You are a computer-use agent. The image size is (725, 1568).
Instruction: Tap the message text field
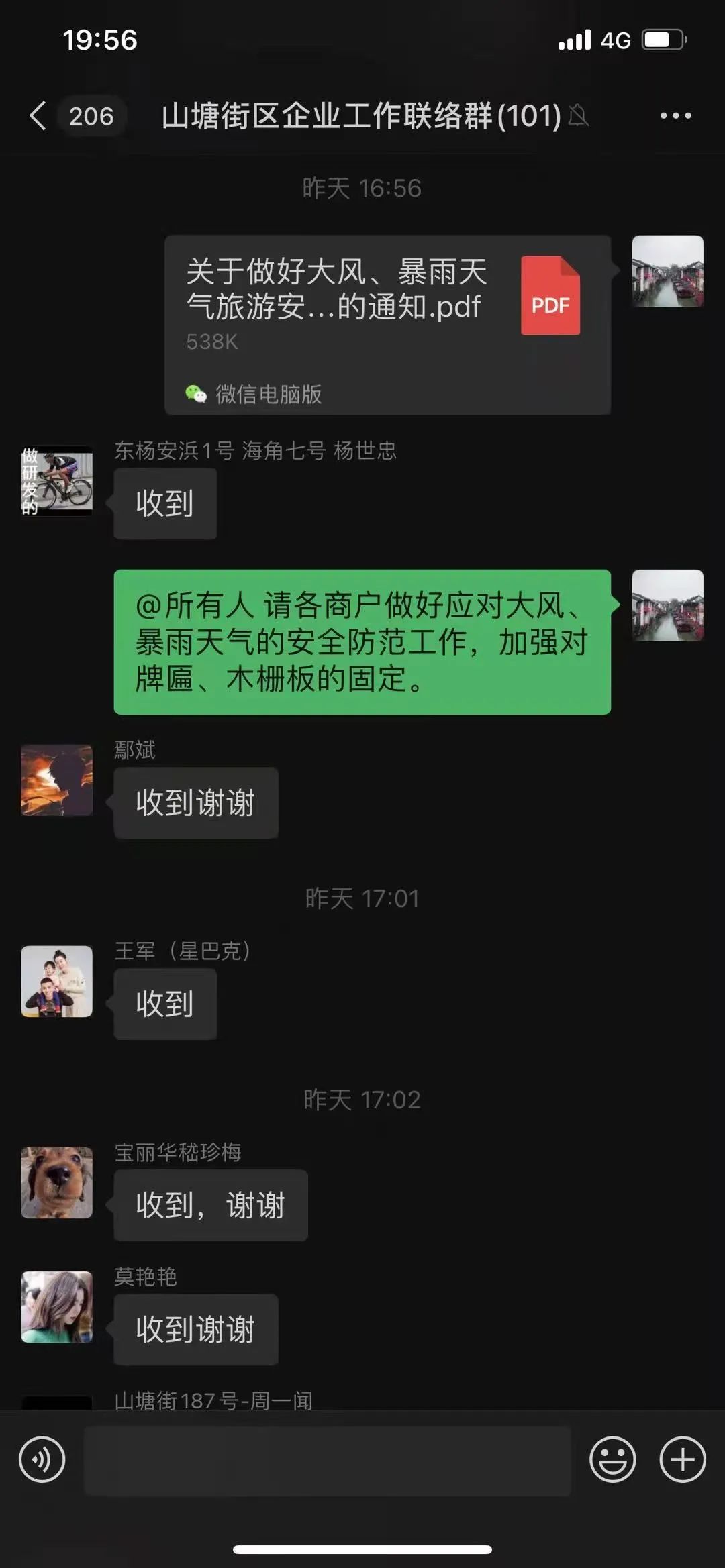click(x=327, y=1461)
